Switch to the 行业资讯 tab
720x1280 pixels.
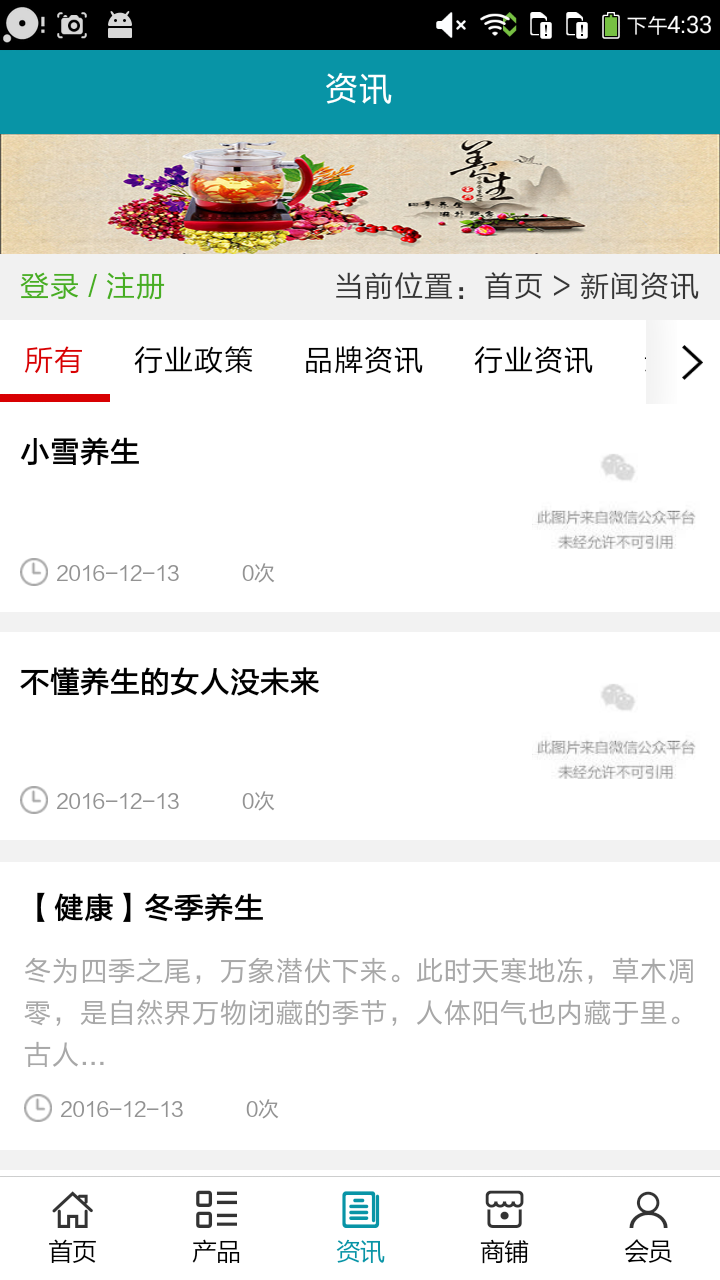533,361
